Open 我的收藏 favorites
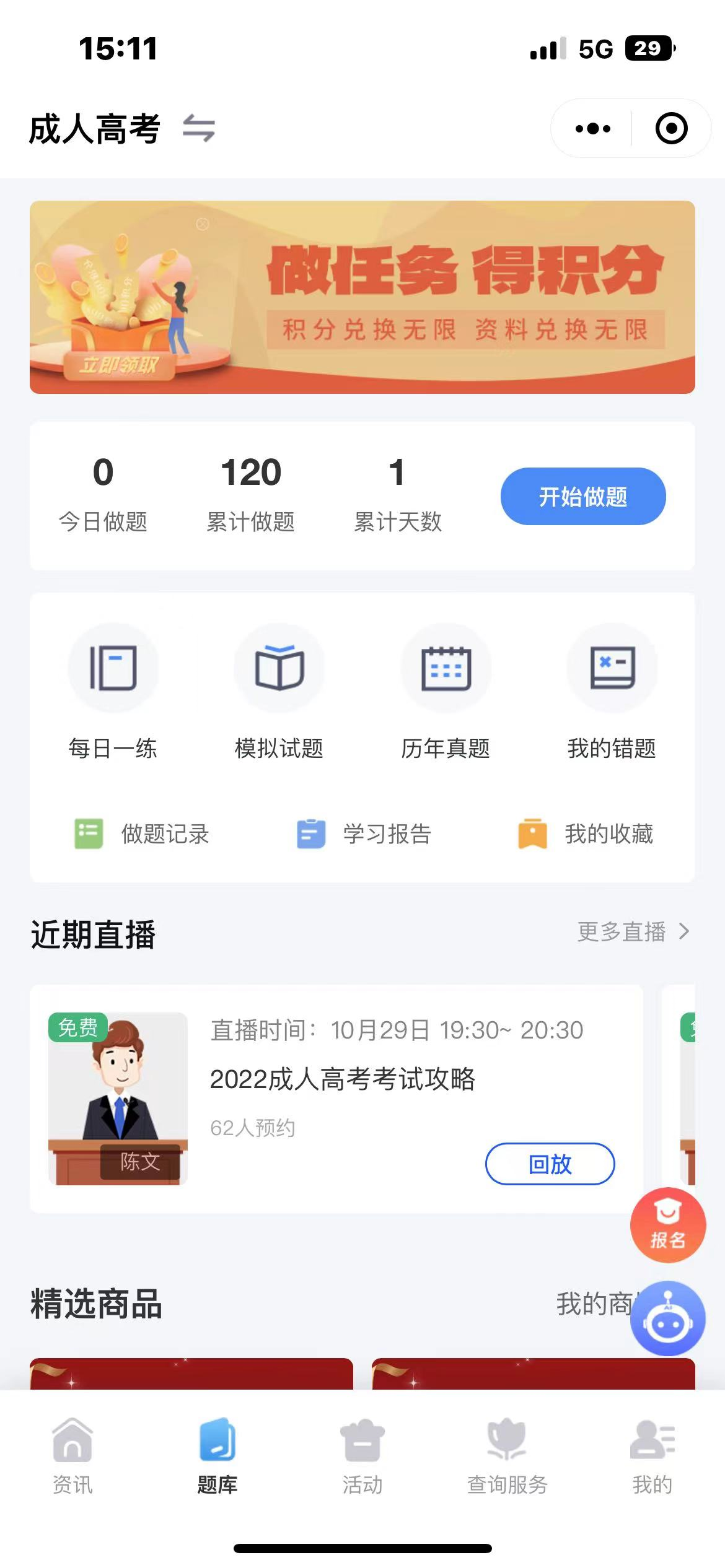 [x=586, y=834]
